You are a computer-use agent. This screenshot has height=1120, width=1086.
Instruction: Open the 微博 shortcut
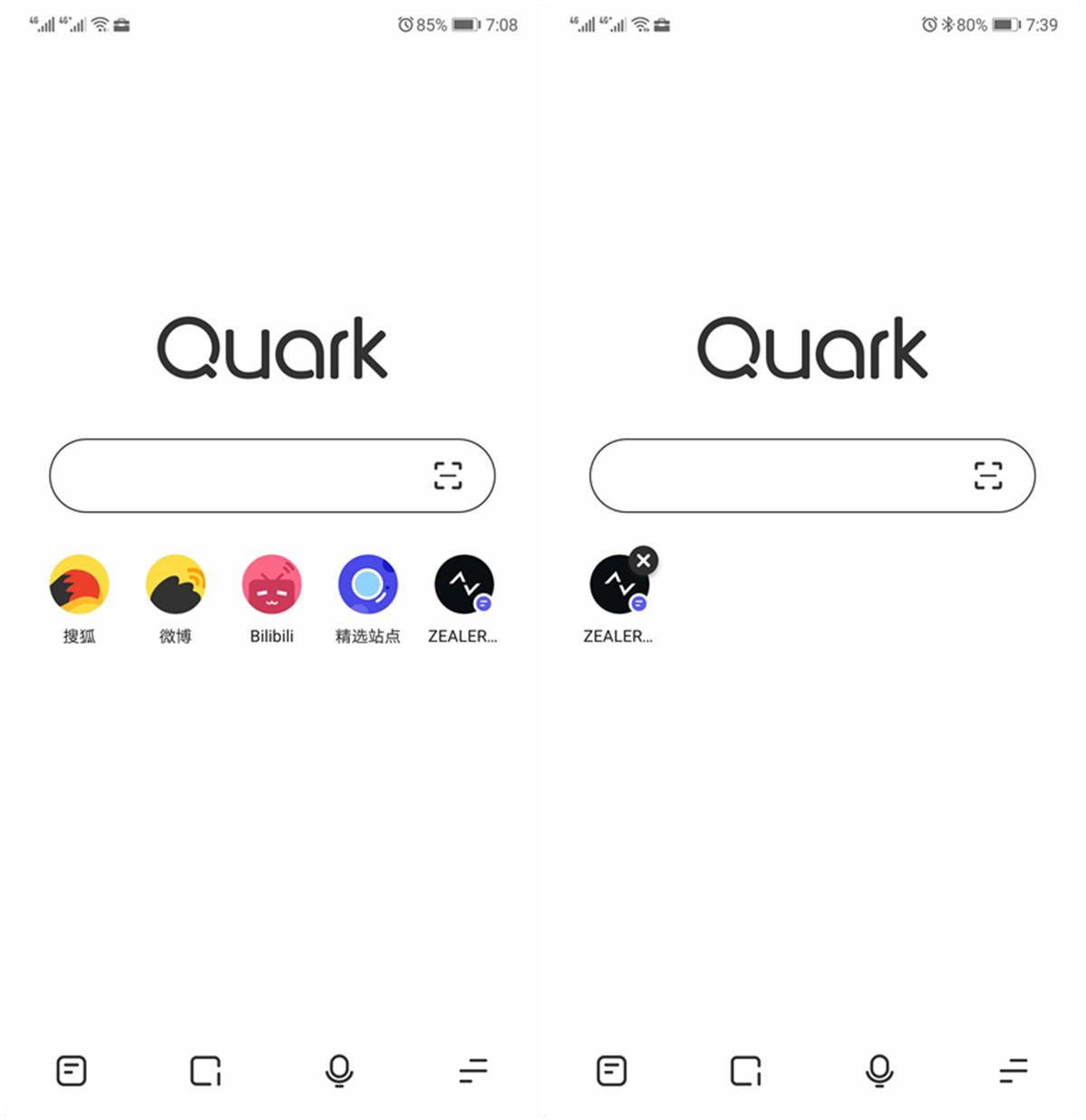[x=176, y=585]
